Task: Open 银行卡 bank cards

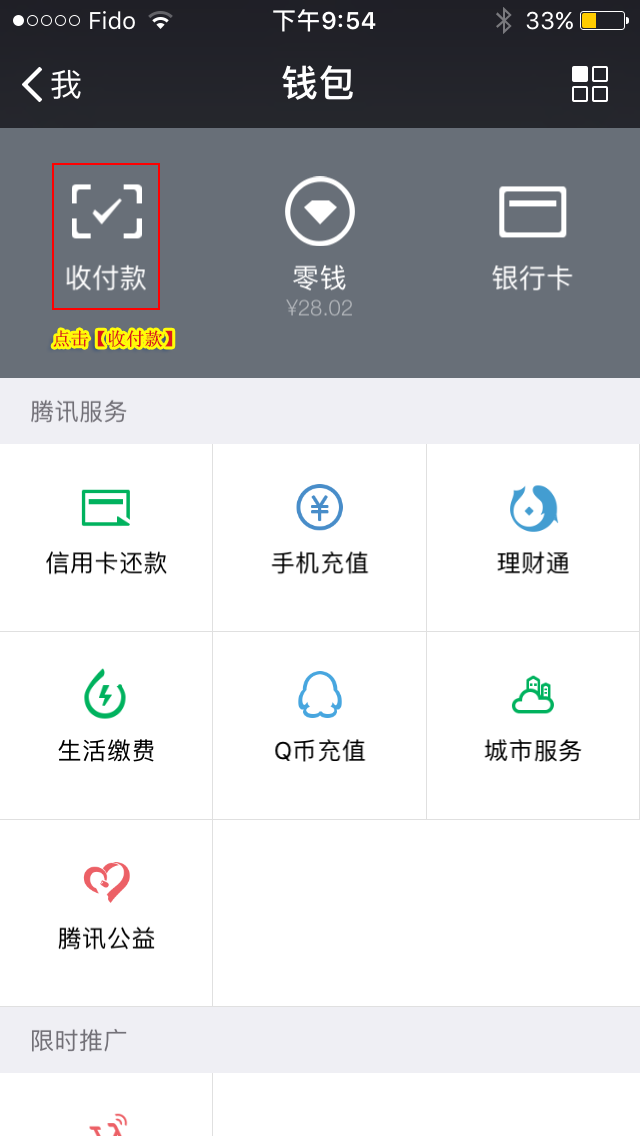Action: coord(532,238)
